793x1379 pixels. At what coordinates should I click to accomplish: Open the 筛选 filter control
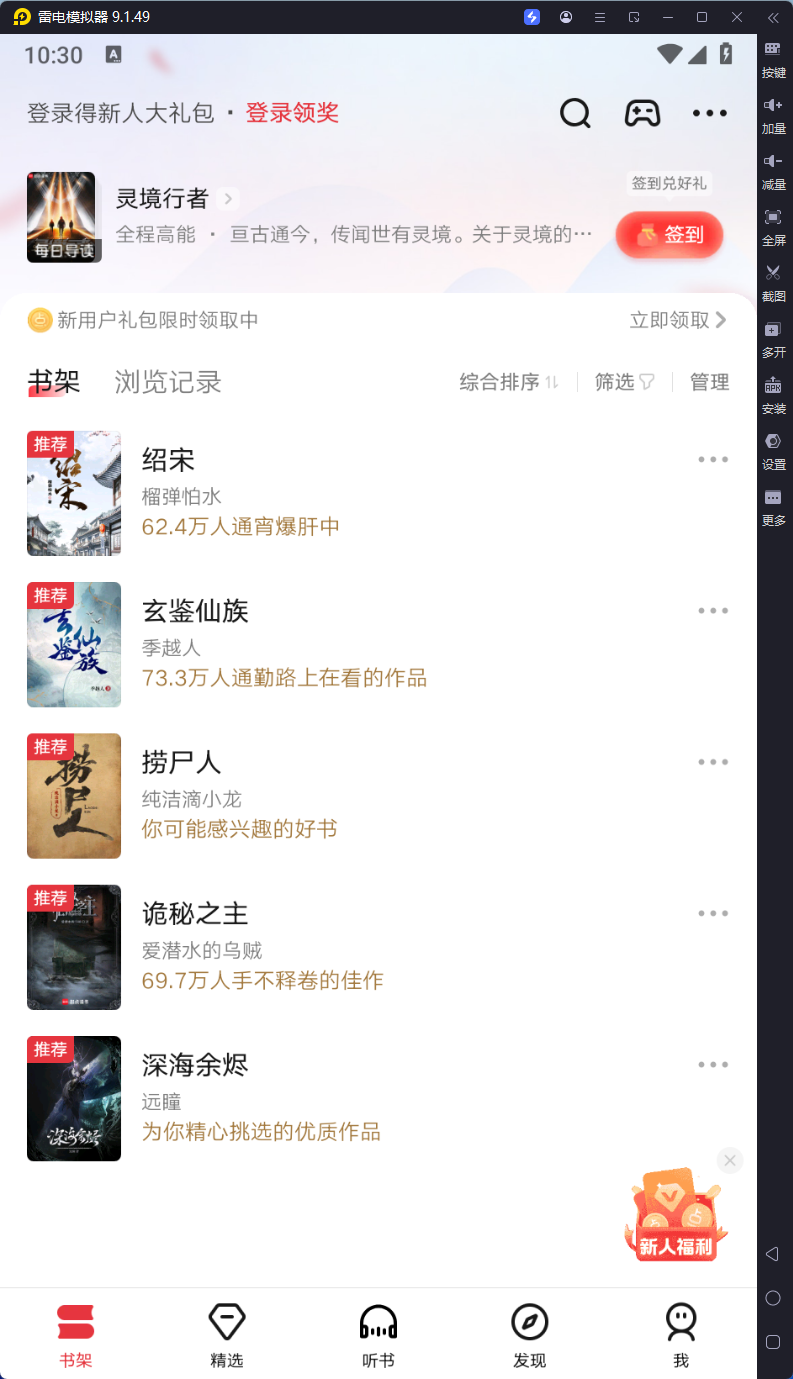coord(623,382)
